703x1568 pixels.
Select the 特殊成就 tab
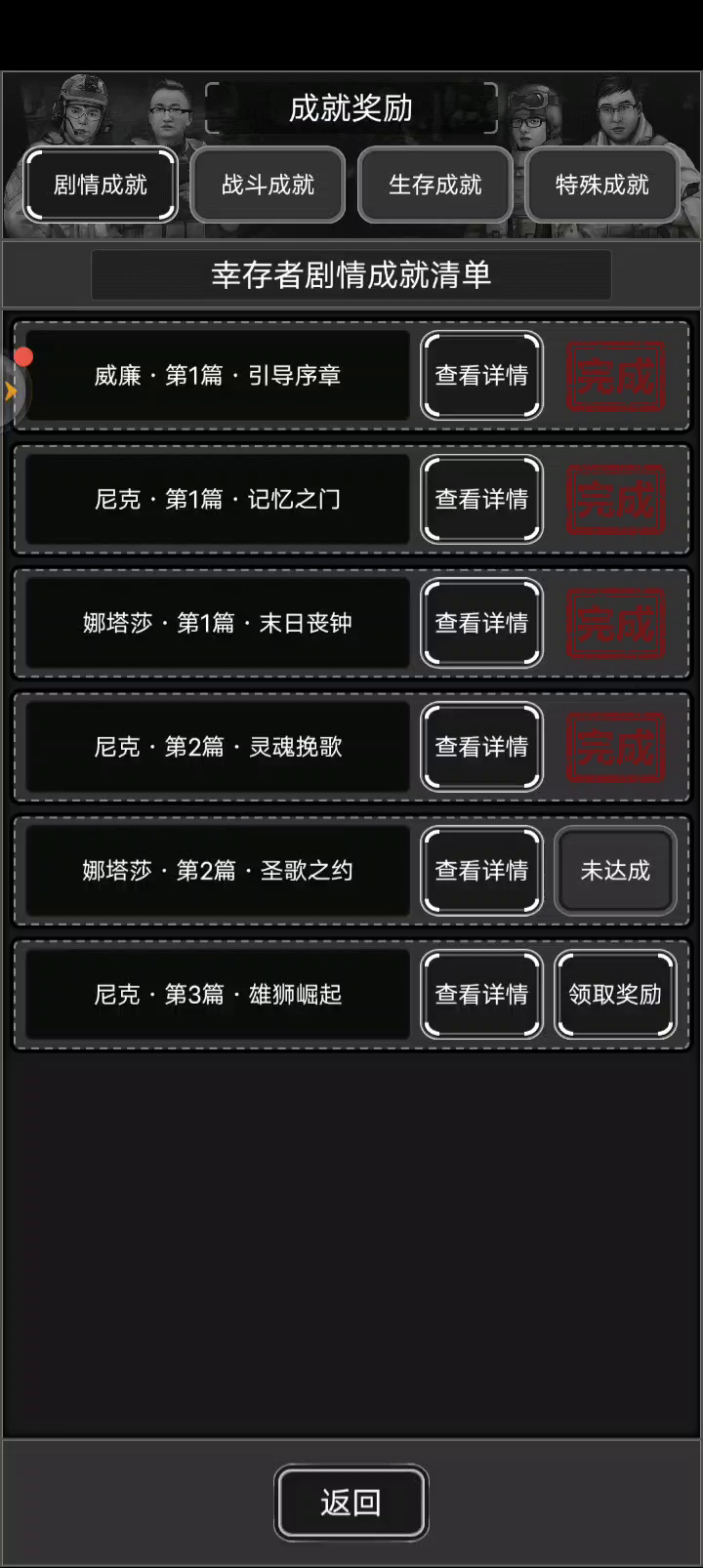pos(601,186)
